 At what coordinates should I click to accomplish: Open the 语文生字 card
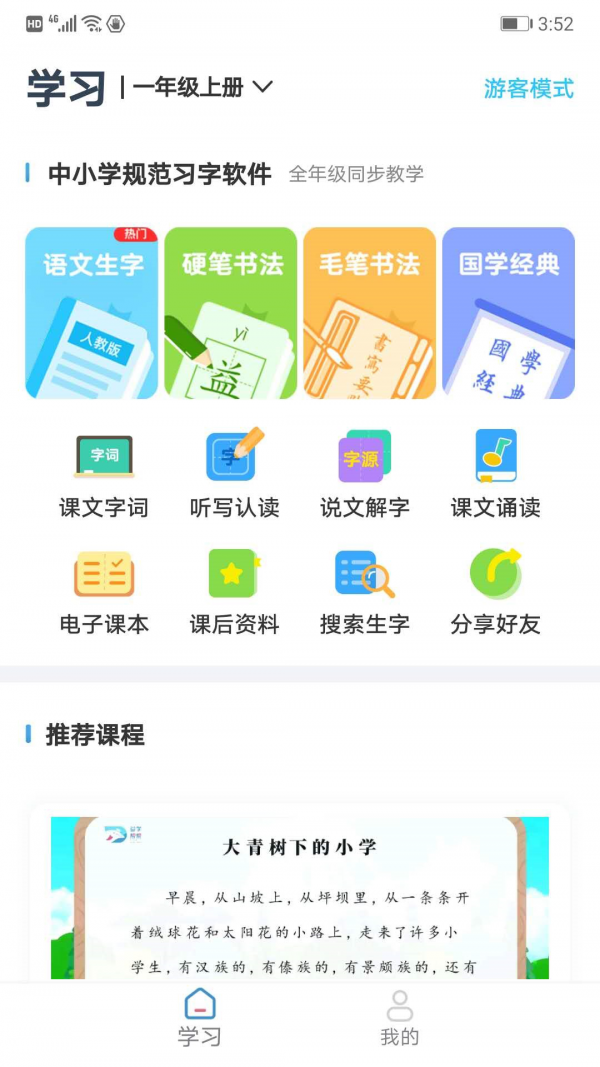click(x=92, y=313)
